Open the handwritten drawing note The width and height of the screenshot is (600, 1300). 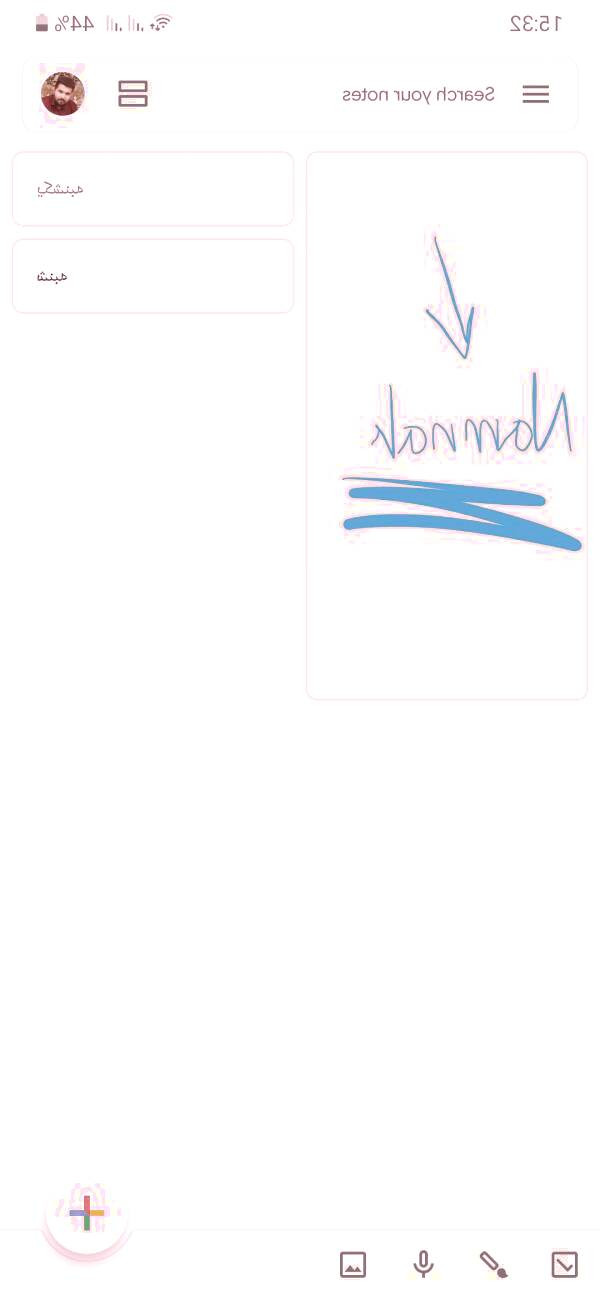(x=446, y=425)
